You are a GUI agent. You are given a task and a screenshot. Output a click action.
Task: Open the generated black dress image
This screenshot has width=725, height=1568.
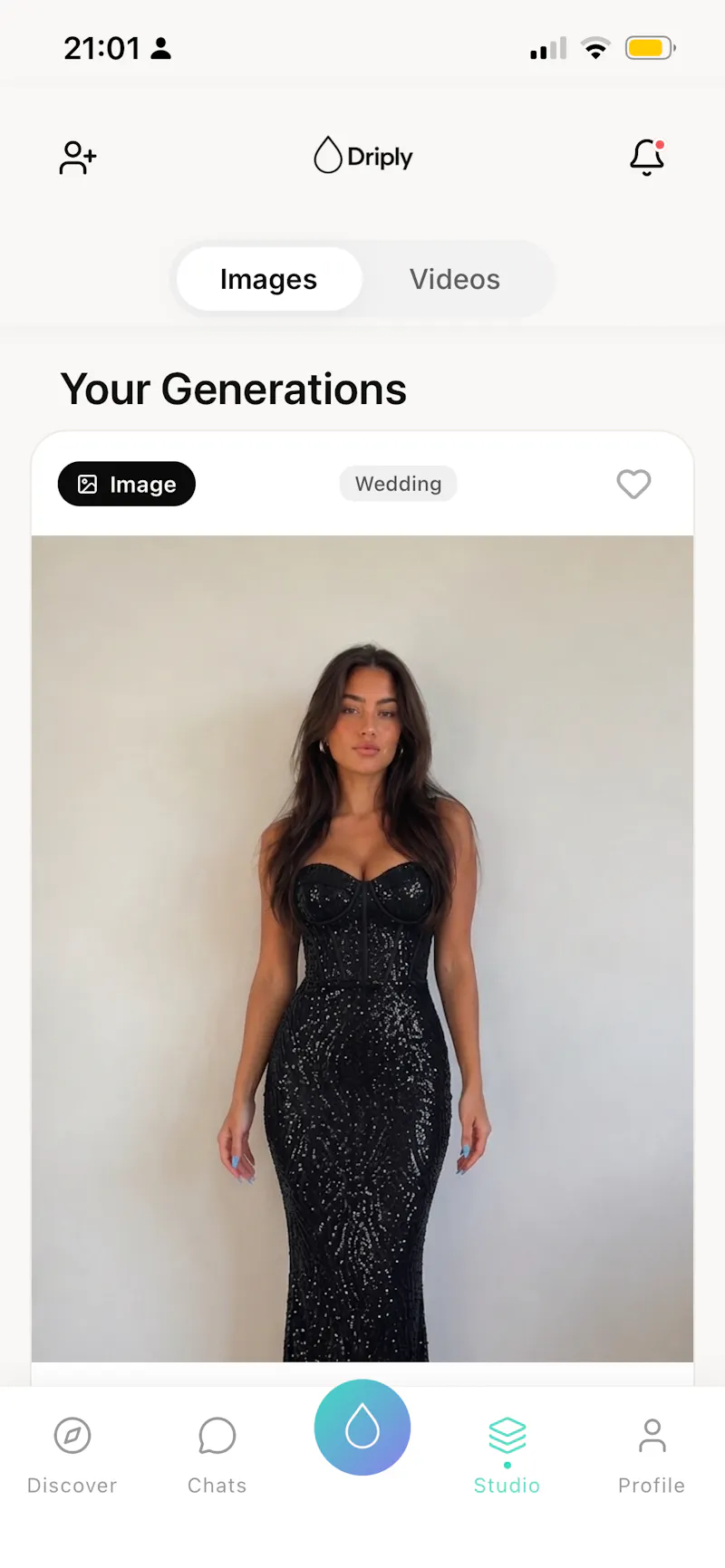[362, 948]
